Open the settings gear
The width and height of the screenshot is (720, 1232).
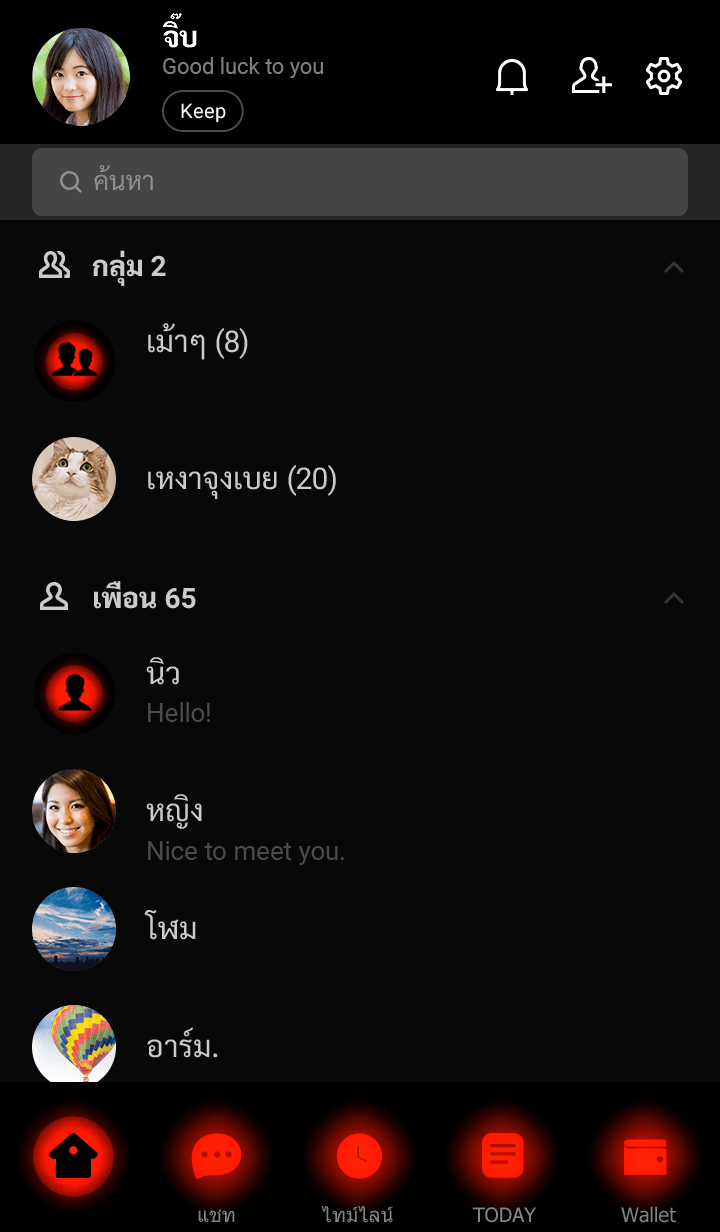click(x=664, y=77)
